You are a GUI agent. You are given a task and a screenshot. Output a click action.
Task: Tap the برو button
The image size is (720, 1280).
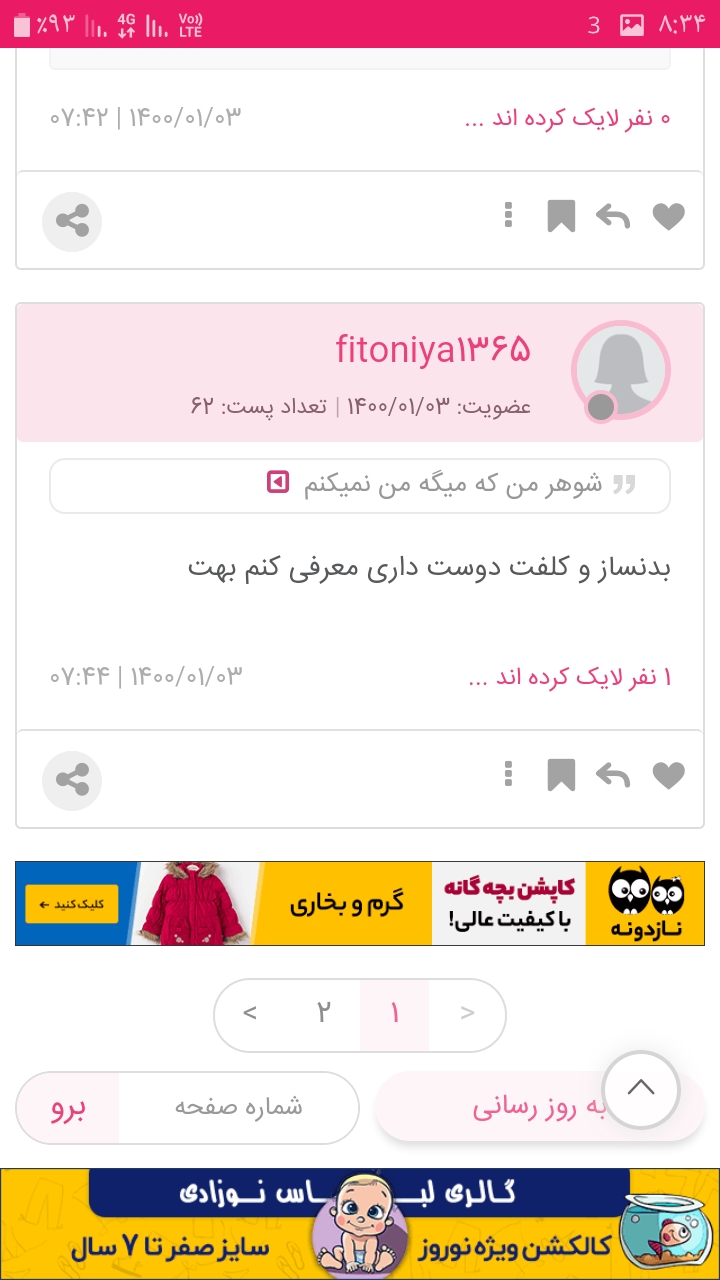tap(68, 1108)
